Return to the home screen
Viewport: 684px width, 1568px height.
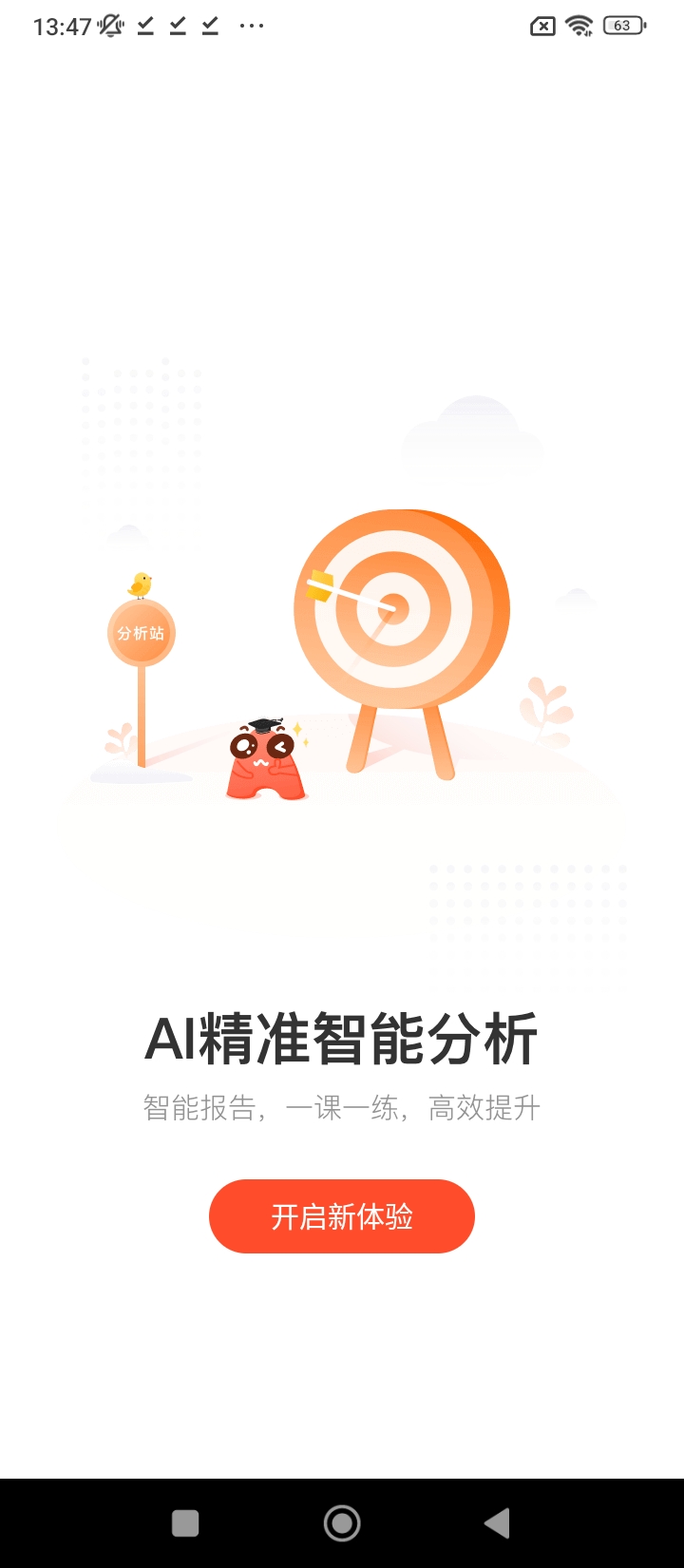pyautogui.click(x=342, y=1523)
